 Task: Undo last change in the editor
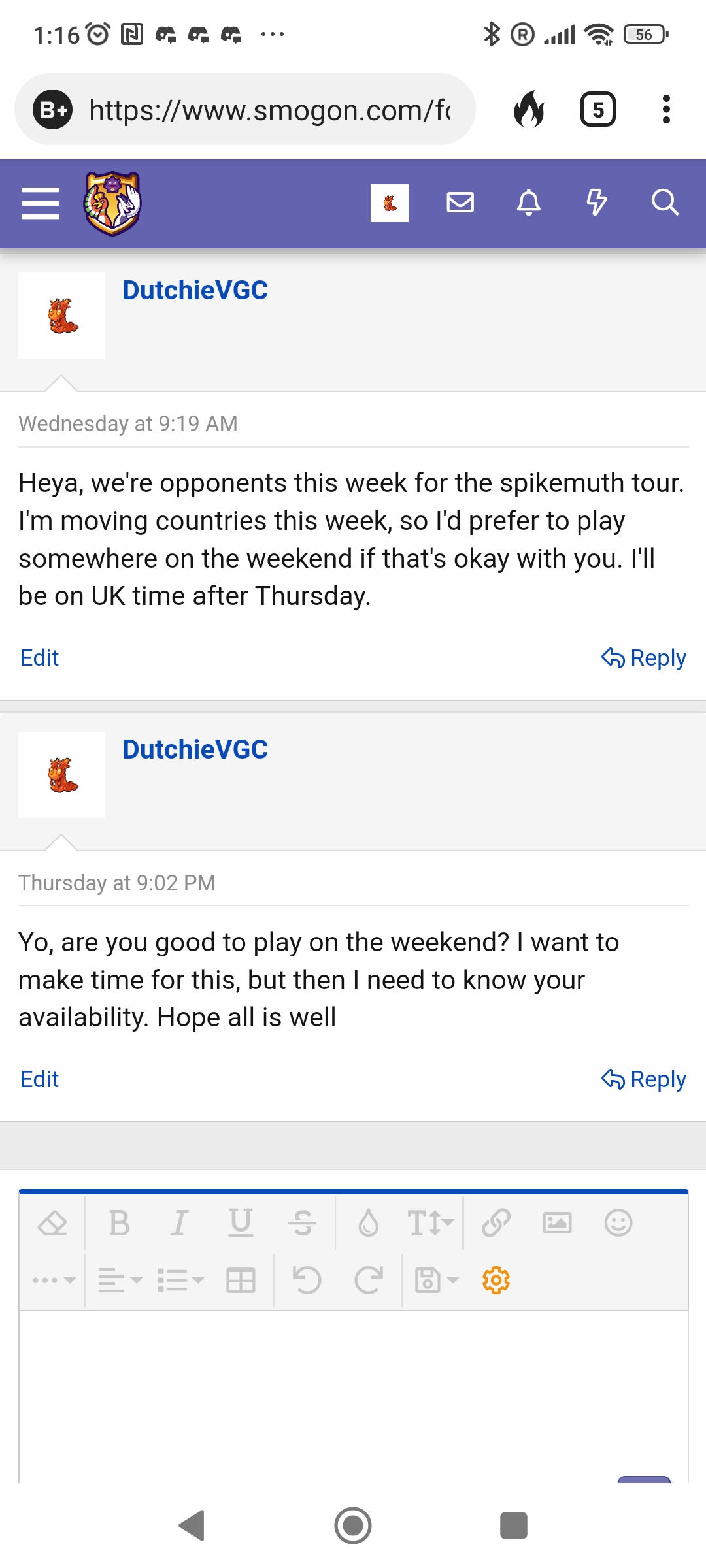click(x=307, y=1281)
